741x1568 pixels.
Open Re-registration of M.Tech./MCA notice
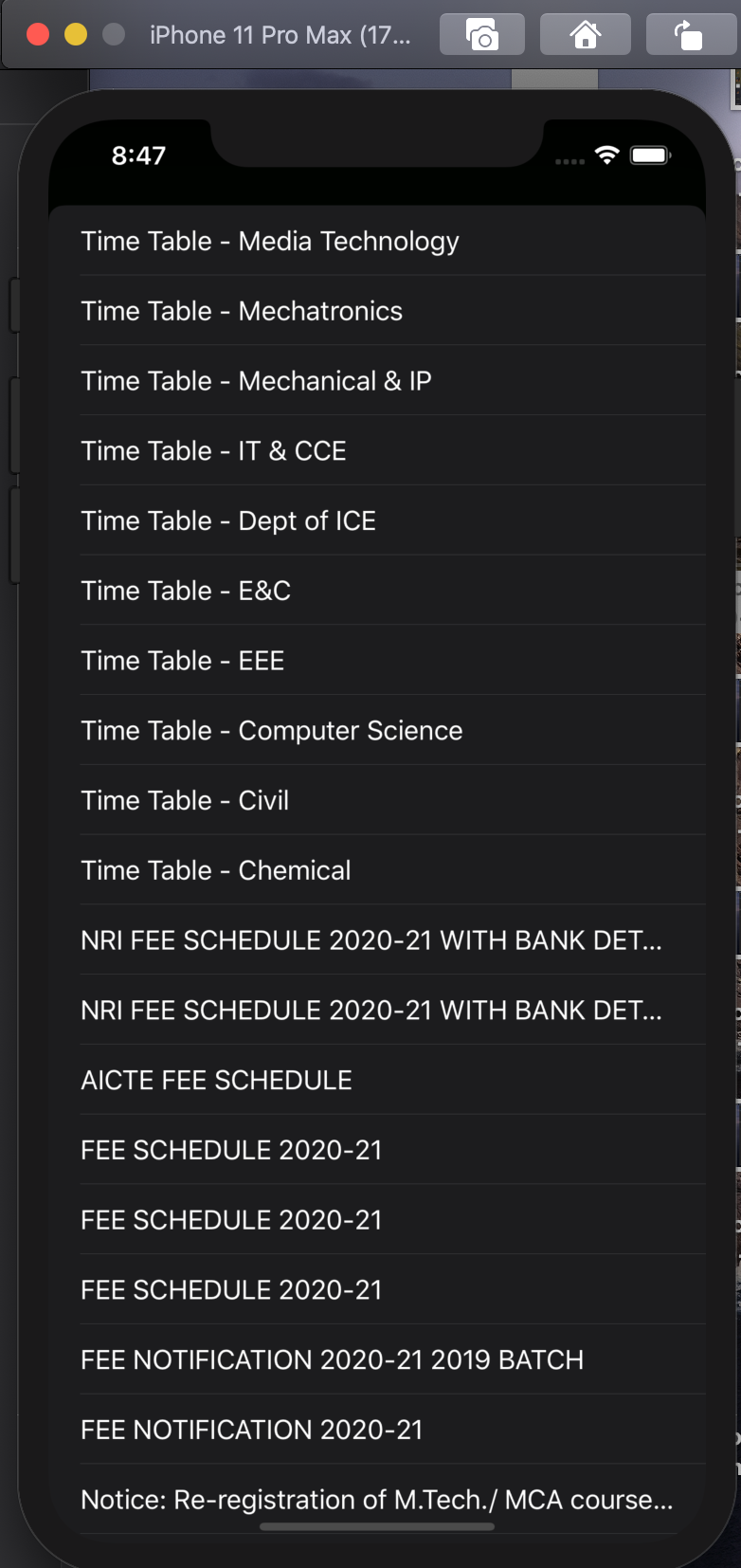(376, 1500)
